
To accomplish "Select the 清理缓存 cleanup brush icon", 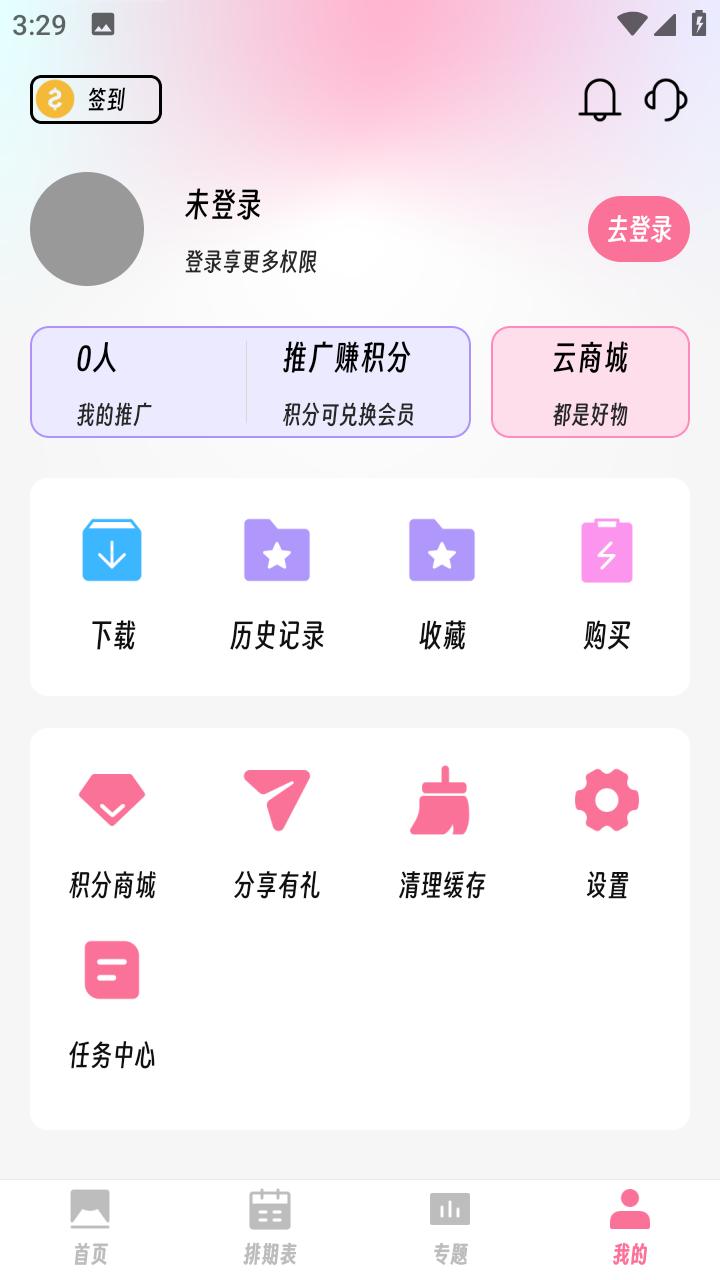I will [x=441, y=800].
